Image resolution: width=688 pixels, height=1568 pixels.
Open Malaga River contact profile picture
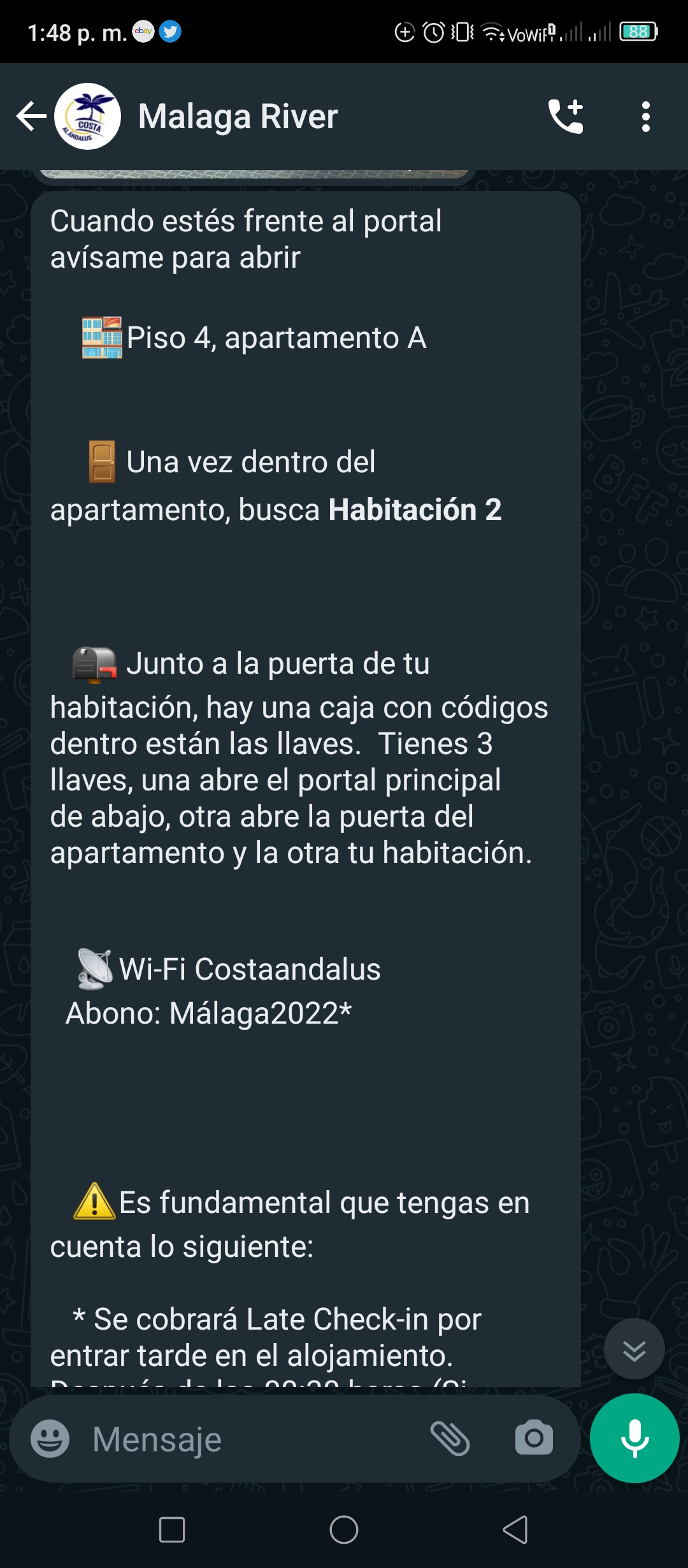[87, 117]
